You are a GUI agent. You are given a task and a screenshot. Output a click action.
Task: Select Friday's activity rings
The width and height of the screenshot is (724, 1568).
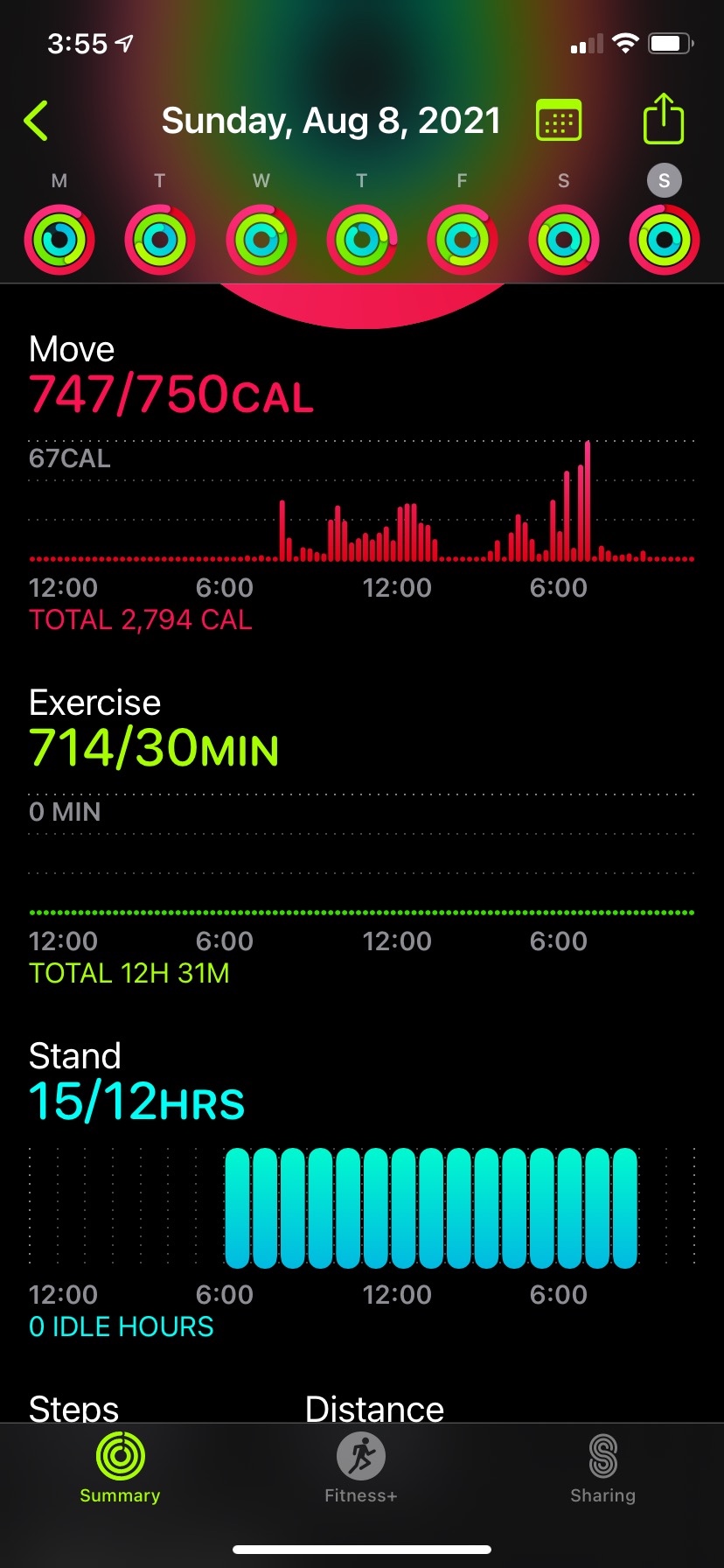point(462,238)
